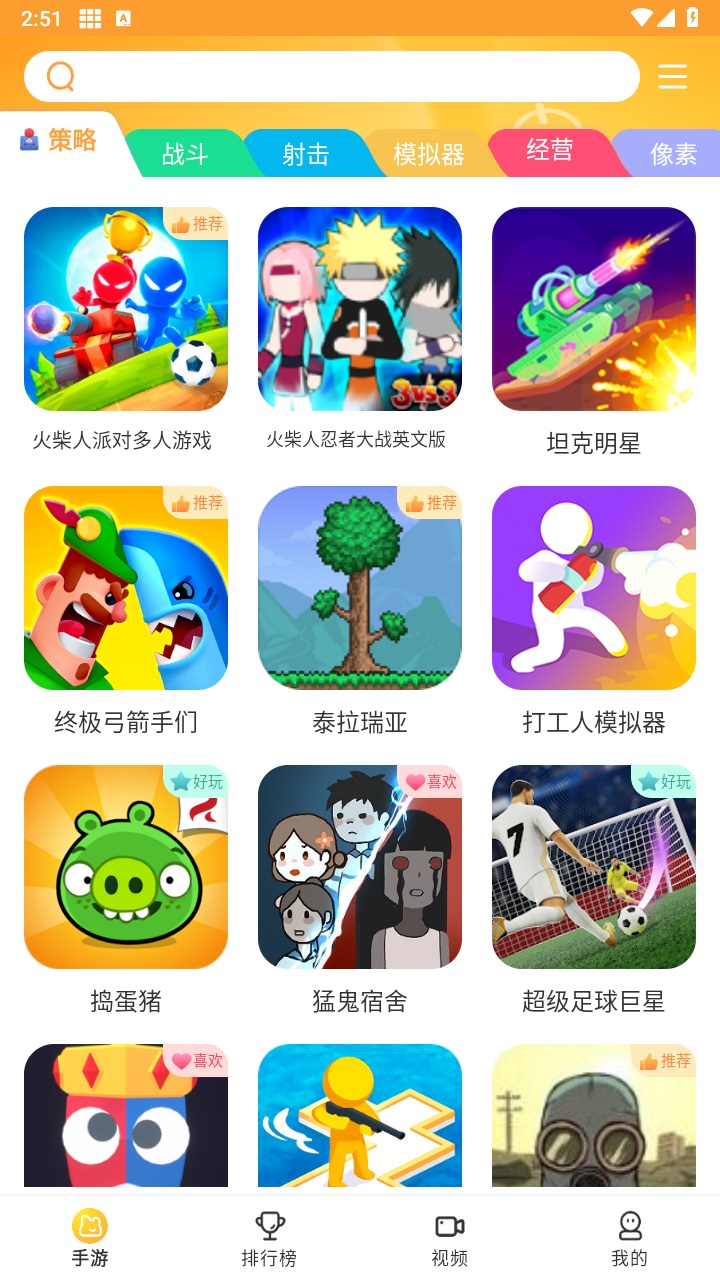Open 火柴人忍者大战英文版 via its title

tap(360, 437)
